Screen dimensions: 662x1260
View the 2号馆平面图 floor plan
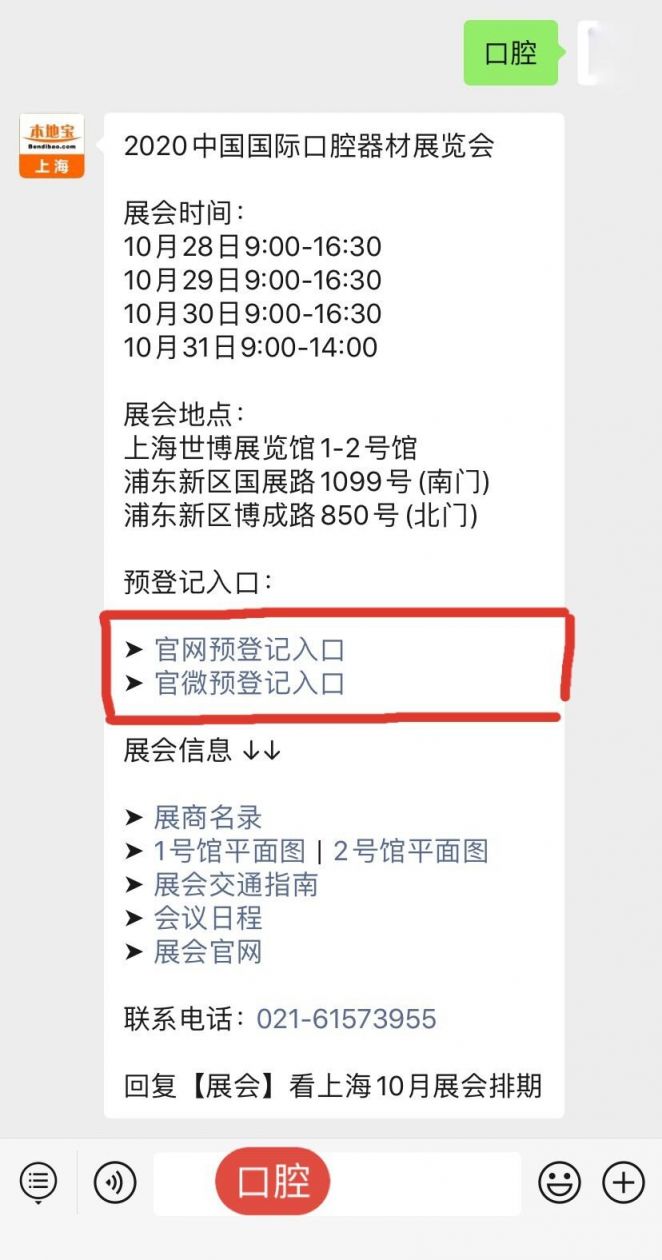(x=411, y=851)
